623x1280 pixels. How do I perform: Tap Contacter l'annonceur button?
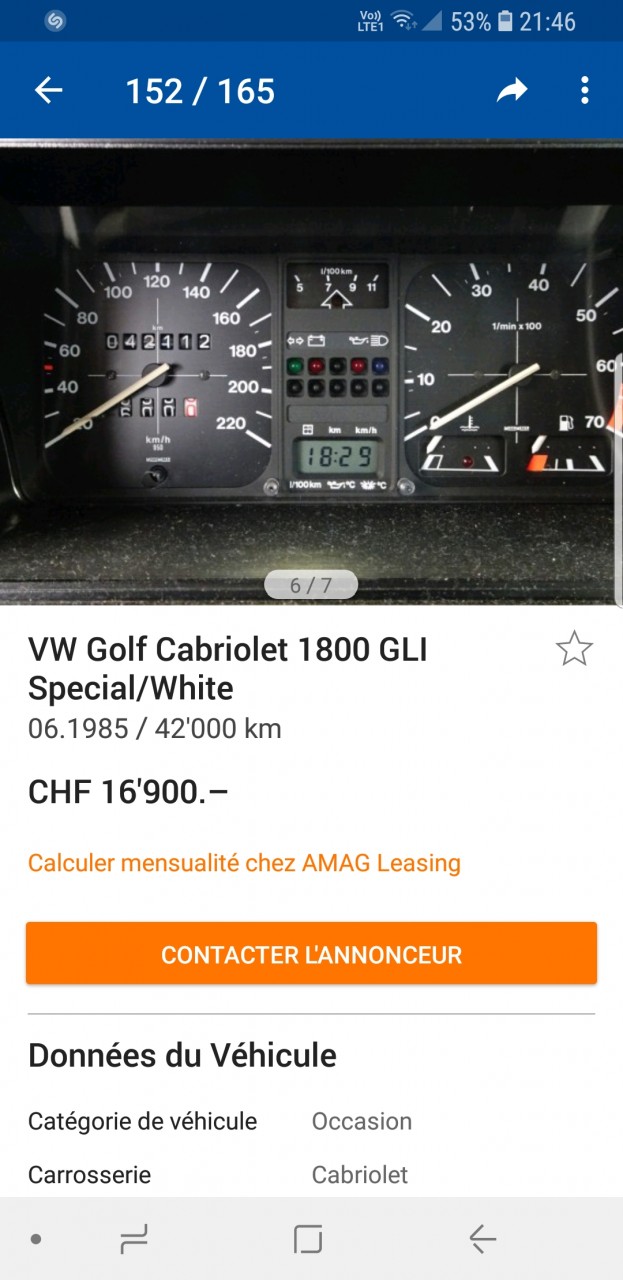[311, 954]
